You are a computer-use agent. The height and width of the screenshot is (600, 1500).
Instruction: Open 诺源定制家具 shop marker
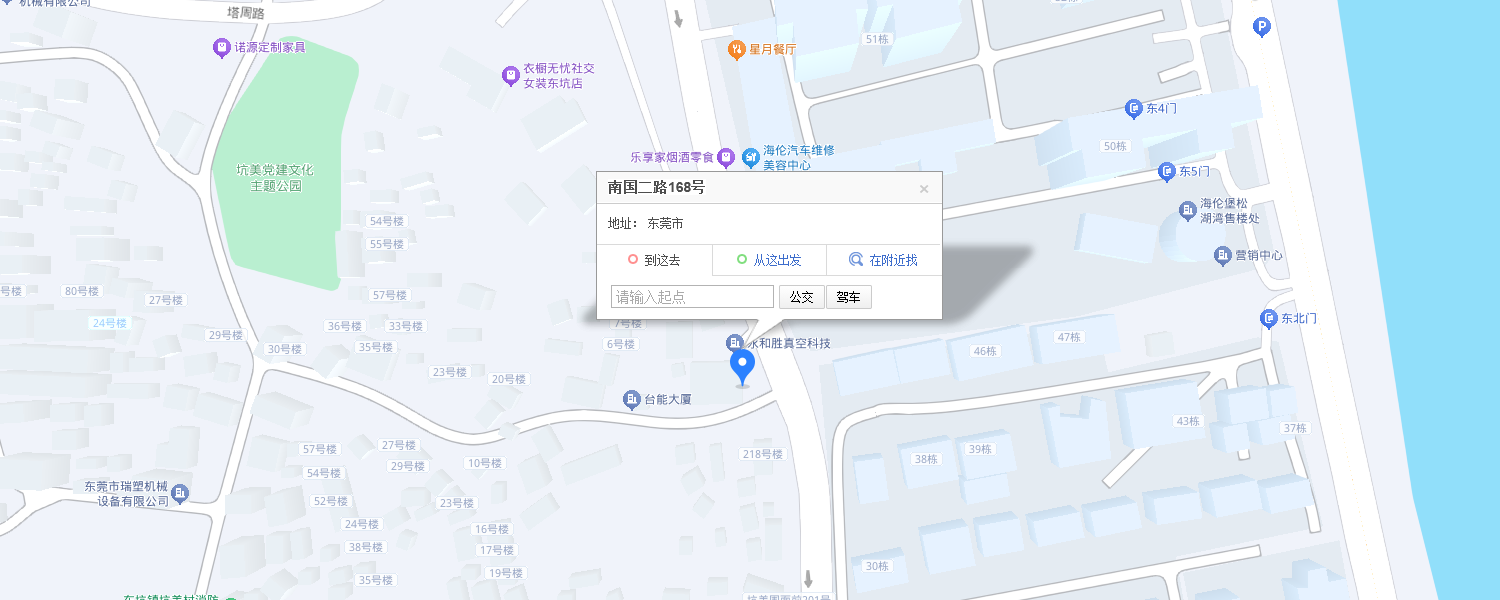tap(222, 47)
